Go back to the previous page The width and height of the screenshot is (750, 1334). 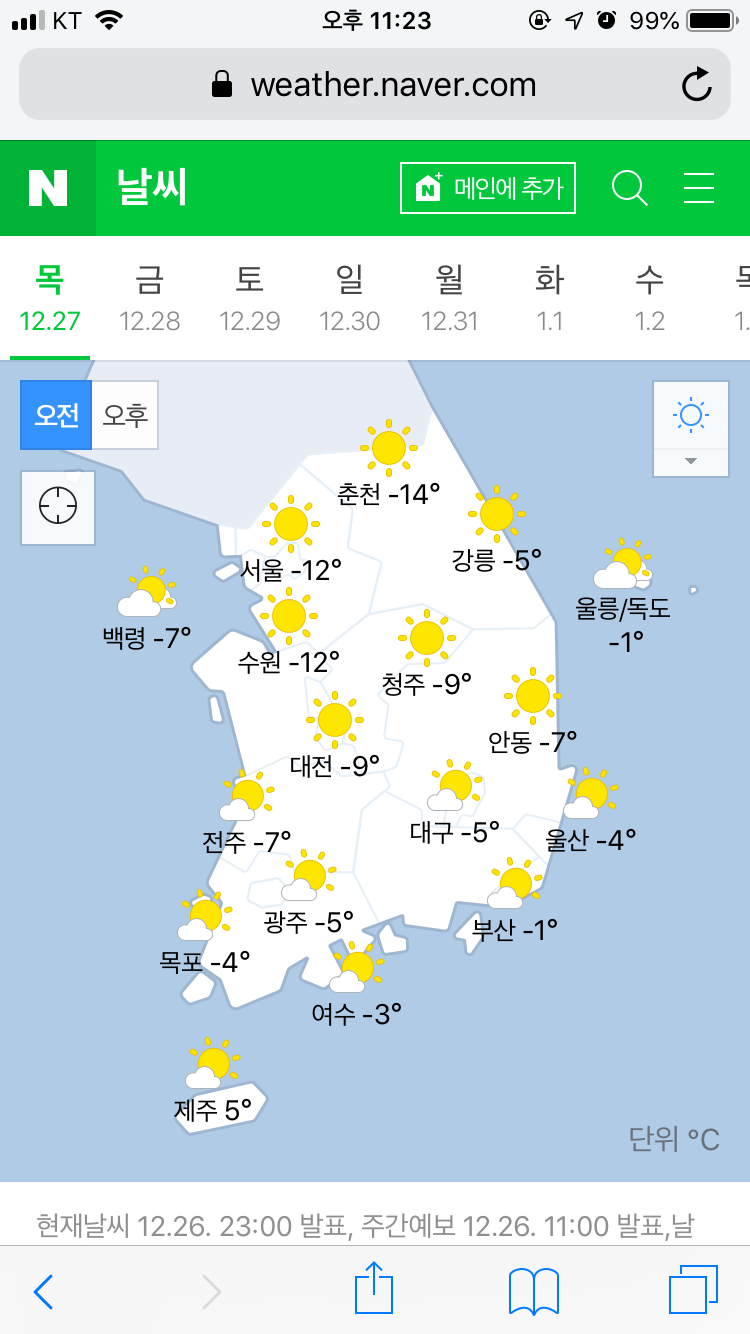pos(43,1291)
